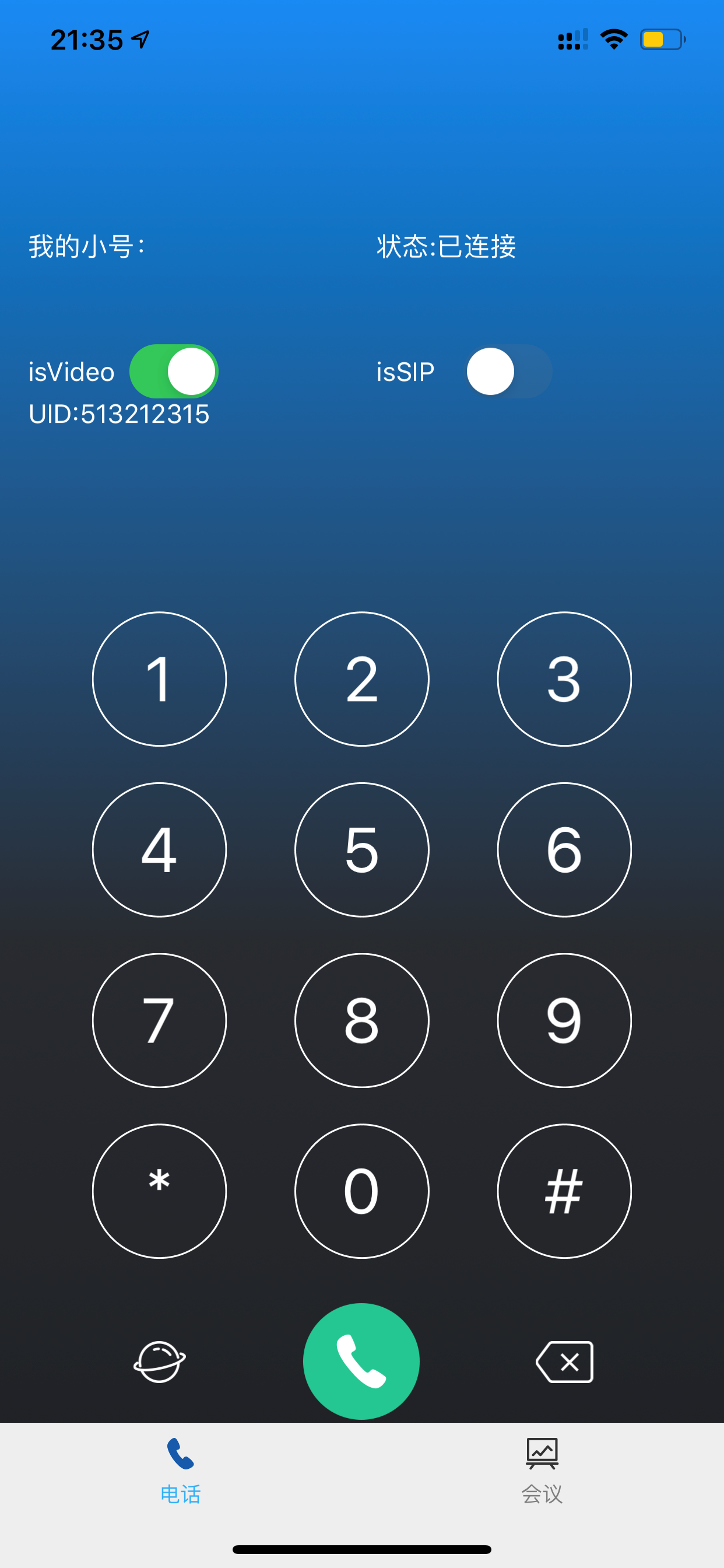
Task: Enter digit 5 on the keypad
Action: click(x=361, y=849)
